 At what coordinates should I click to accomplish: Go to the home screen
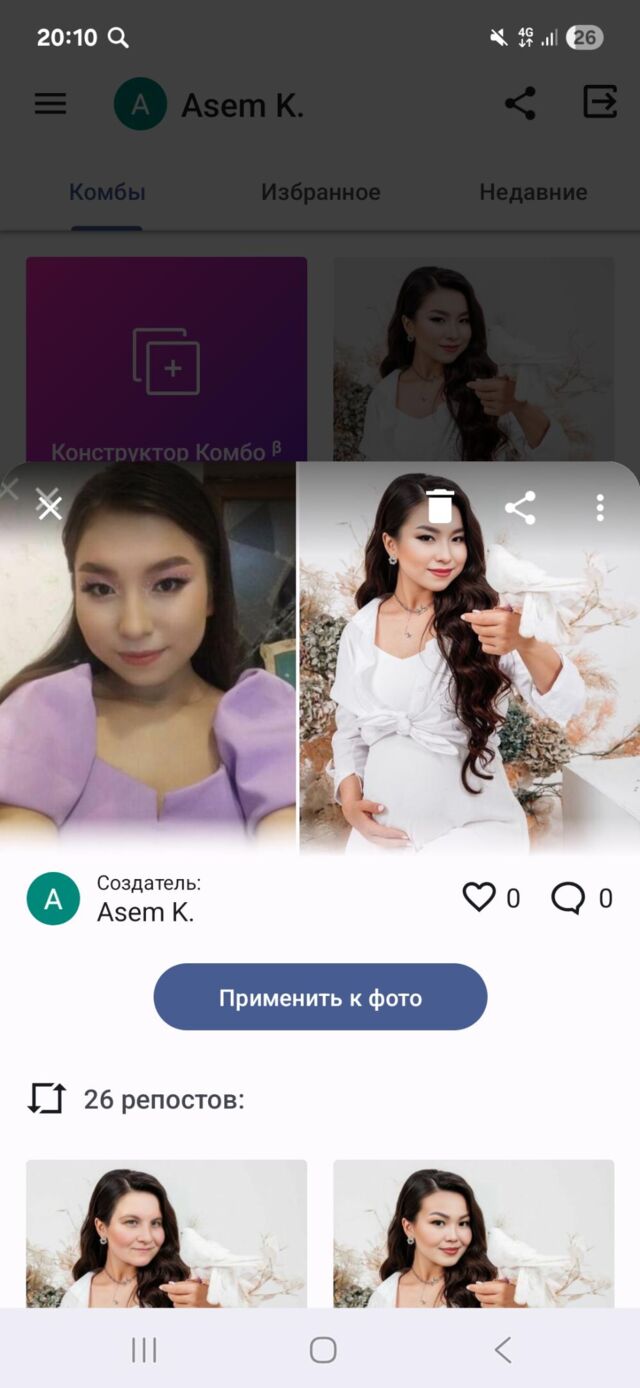(x=322, y=1351)
